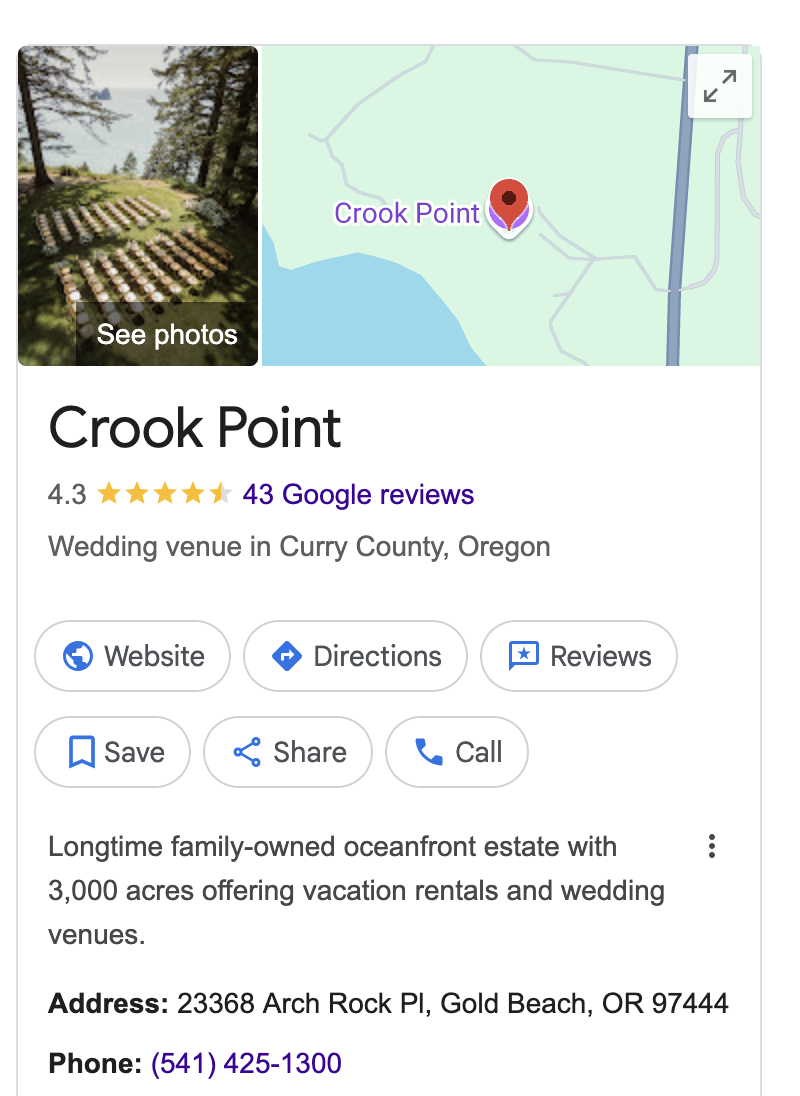Image resolution: width=800 pixels, height=1096 pixels.
Task: Open the 43 Google reviews link
Action: 358,494
